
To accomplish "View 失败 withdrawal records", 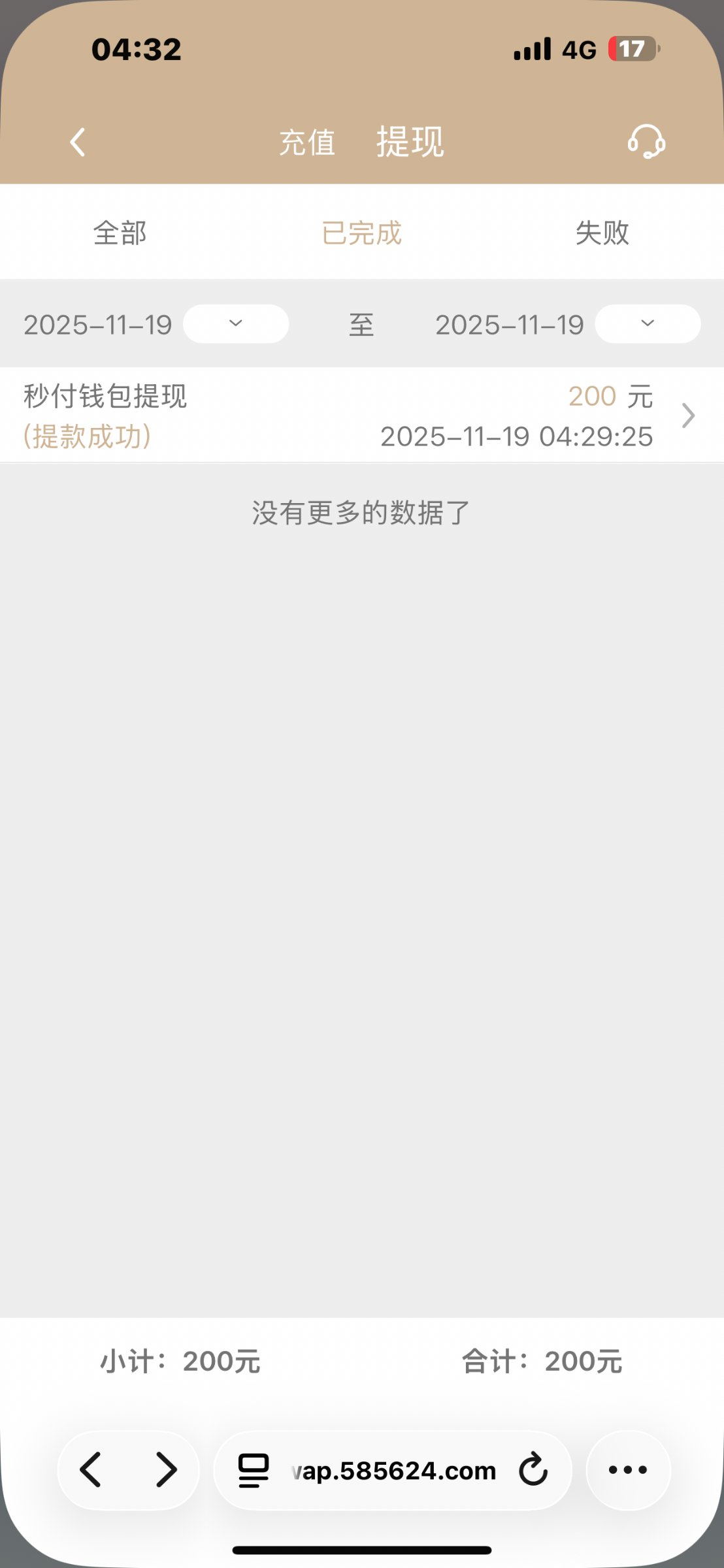I will pyautogui.click(x=602, y=233).
